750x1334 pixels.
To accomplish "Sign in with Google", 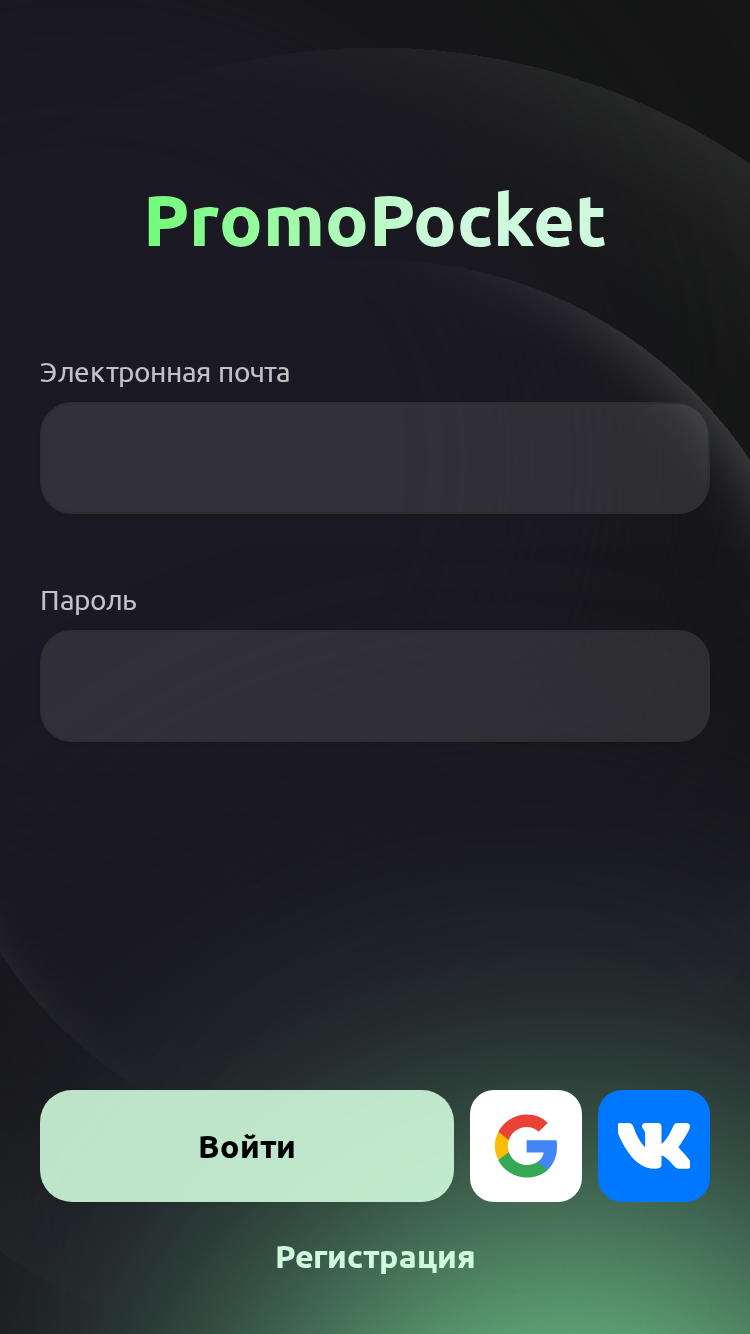I will 526,1146.
